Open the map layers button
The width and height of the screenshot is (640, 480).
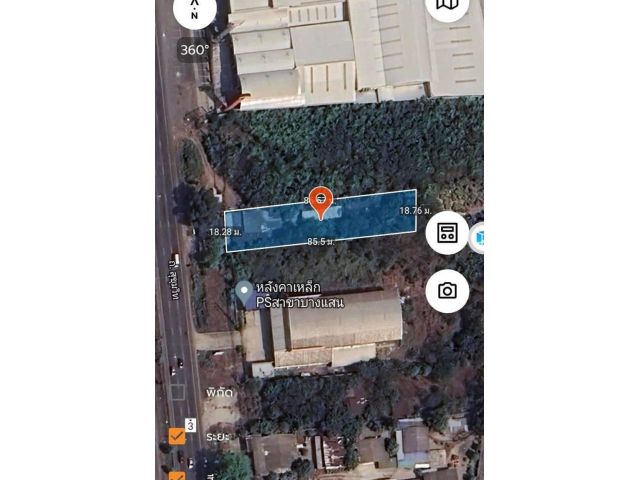pyautogui.click(x=447, y=6)
